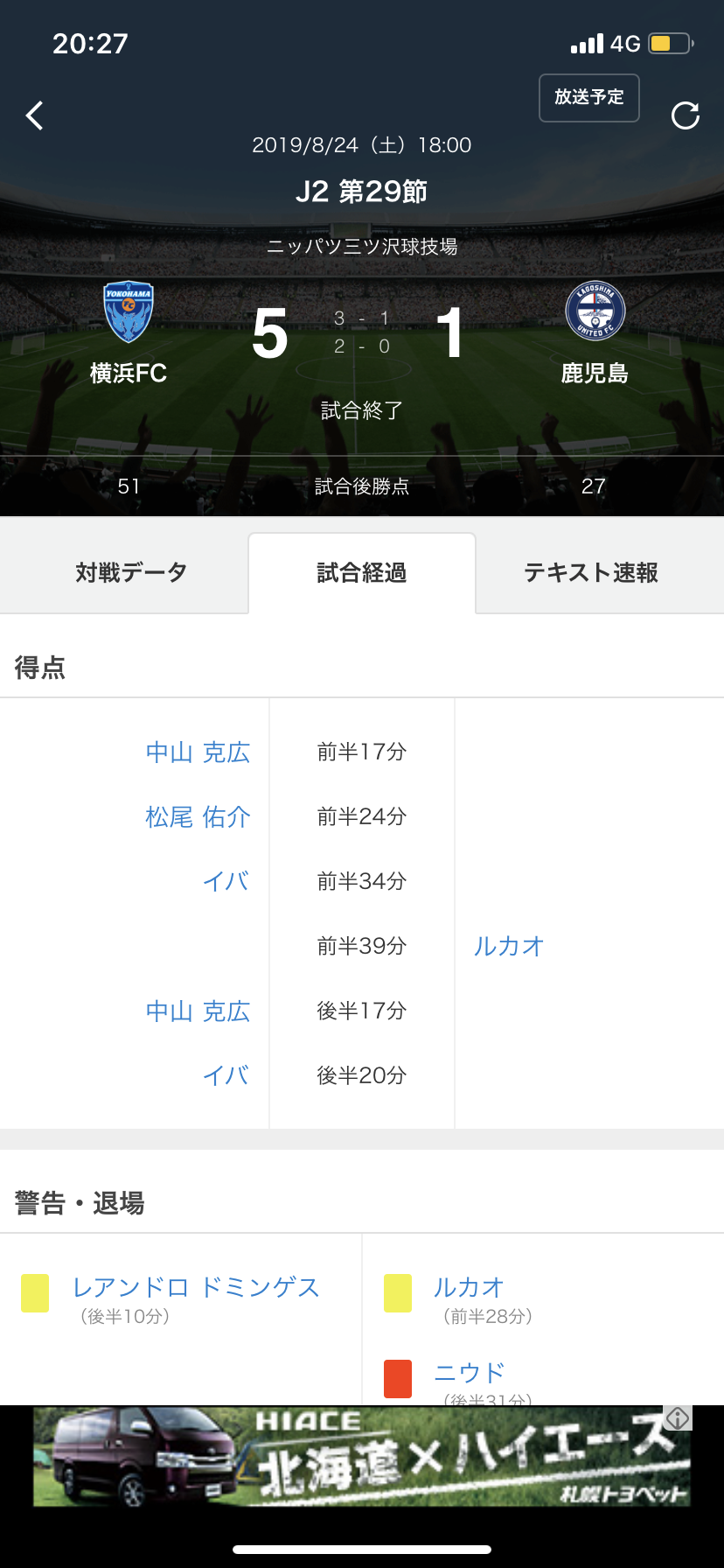The width and height of the screenshot is (724, 1568).
Task: Switch to the テキスト速報 tab
Action: point(591,573)
